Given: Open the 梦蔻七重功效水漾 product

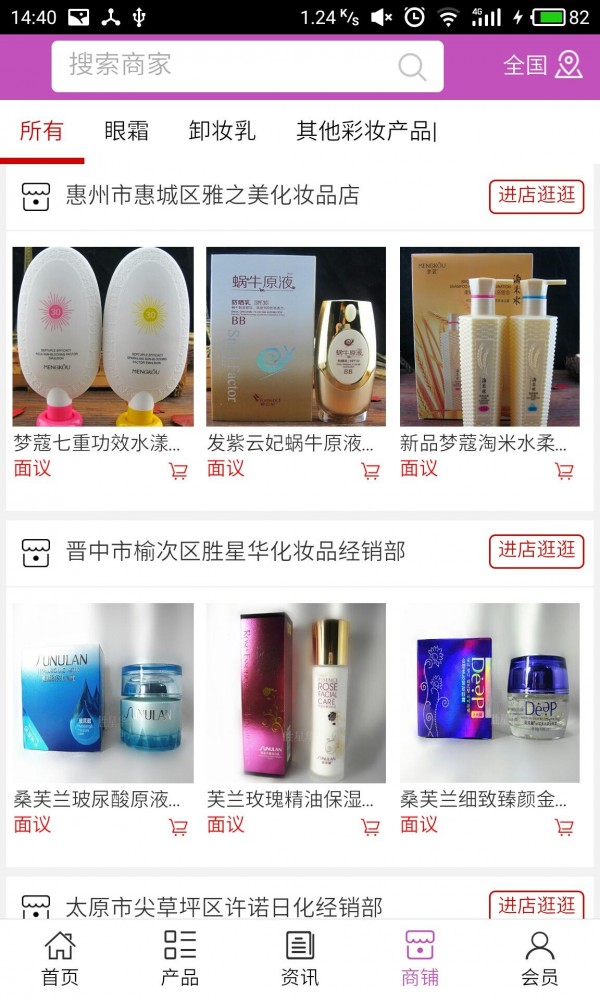Looking at the screenshot, I should pyautogui.click(x=103, y=337).
